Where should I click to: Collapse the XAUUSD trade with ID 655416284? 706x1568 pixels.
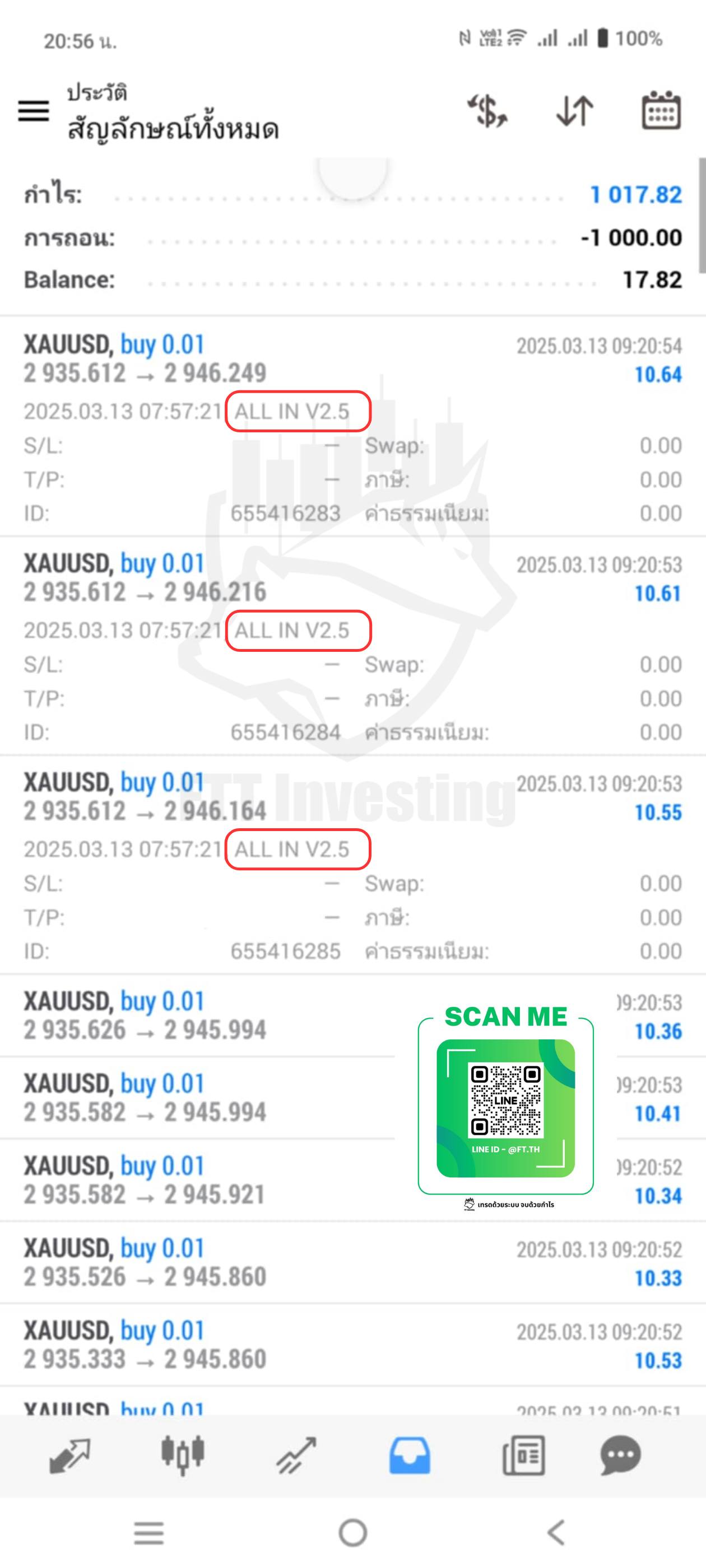(352, 646)
